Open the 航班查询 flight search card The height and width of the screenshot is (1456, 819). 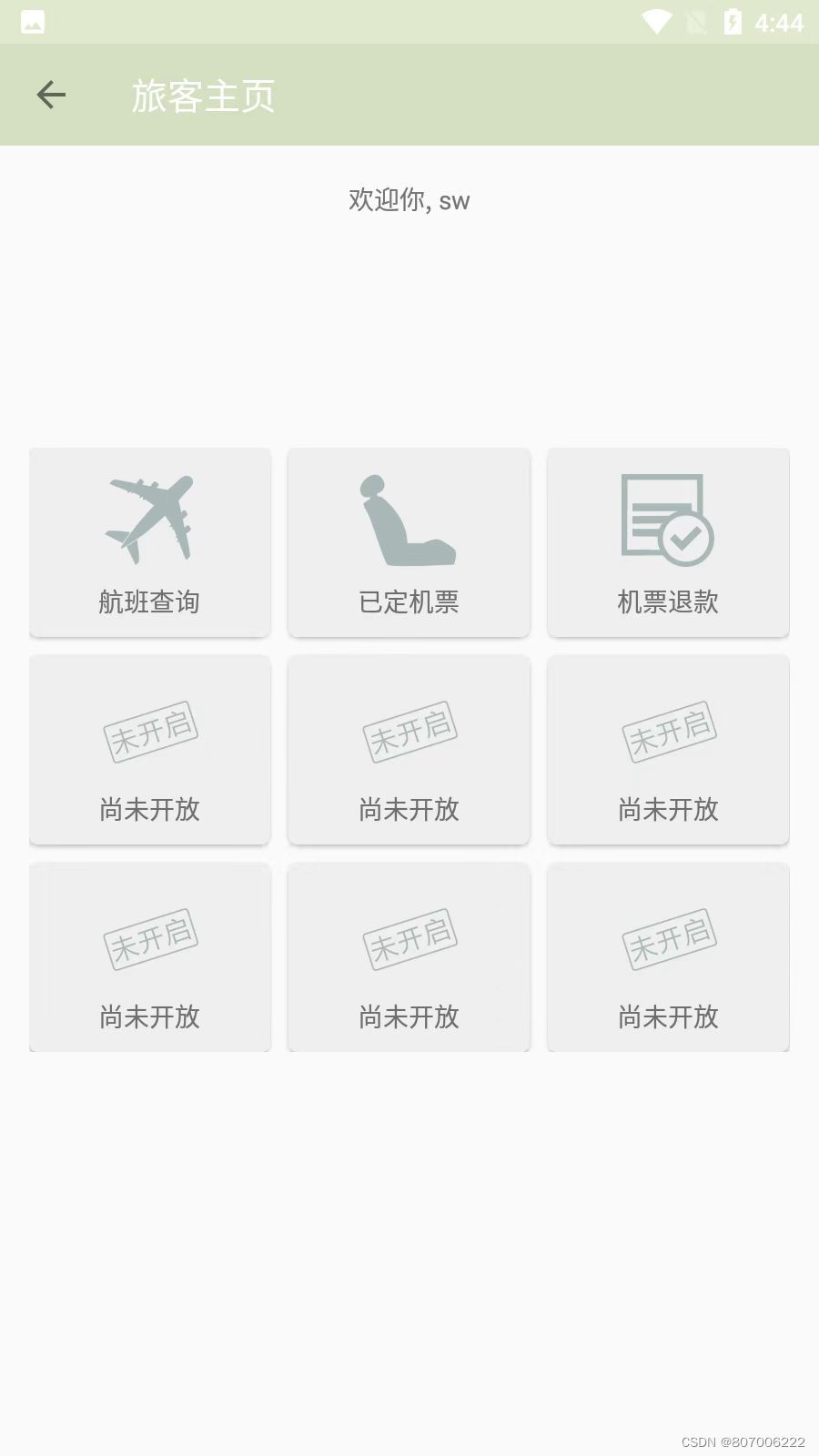150,542
